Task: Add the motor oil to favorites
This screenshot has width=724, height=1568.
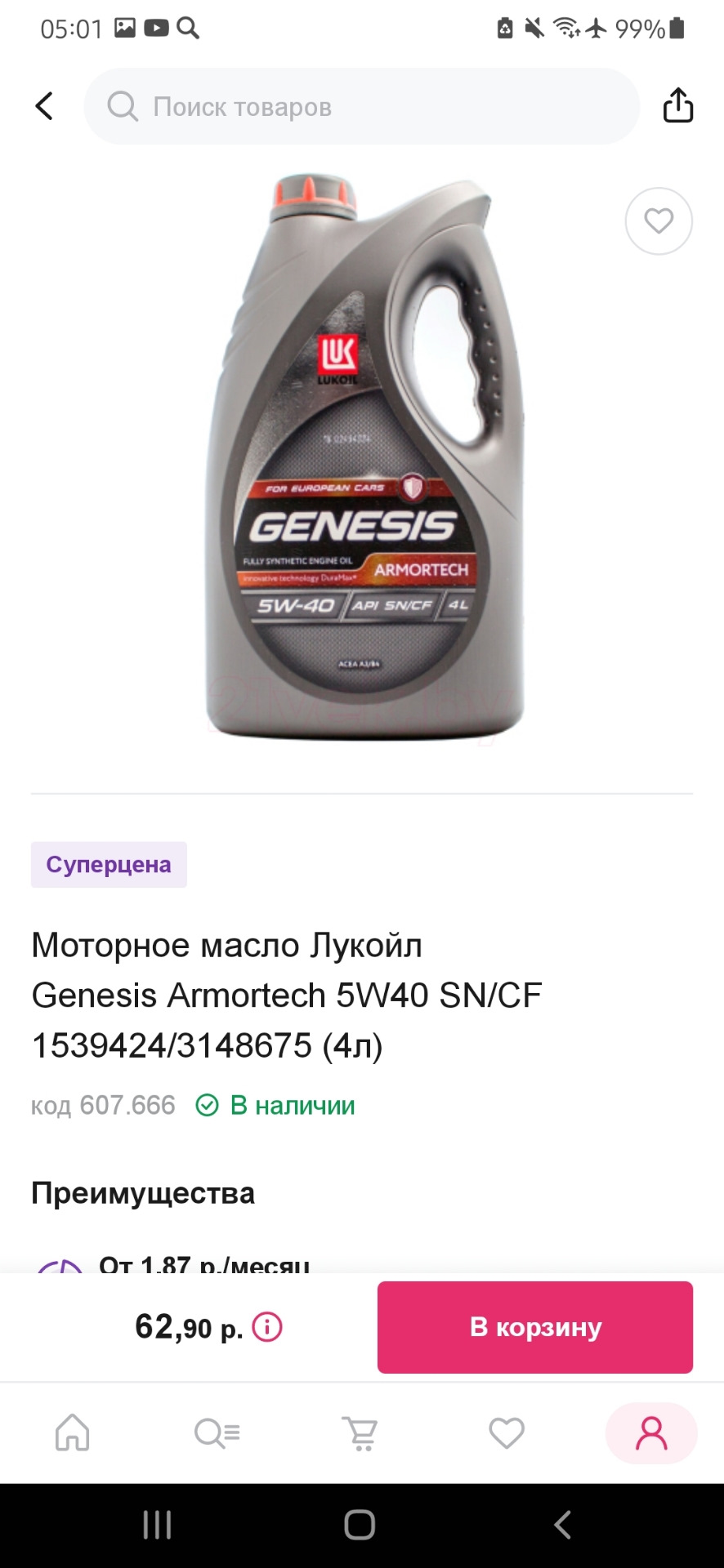Action: click(659, 221)
